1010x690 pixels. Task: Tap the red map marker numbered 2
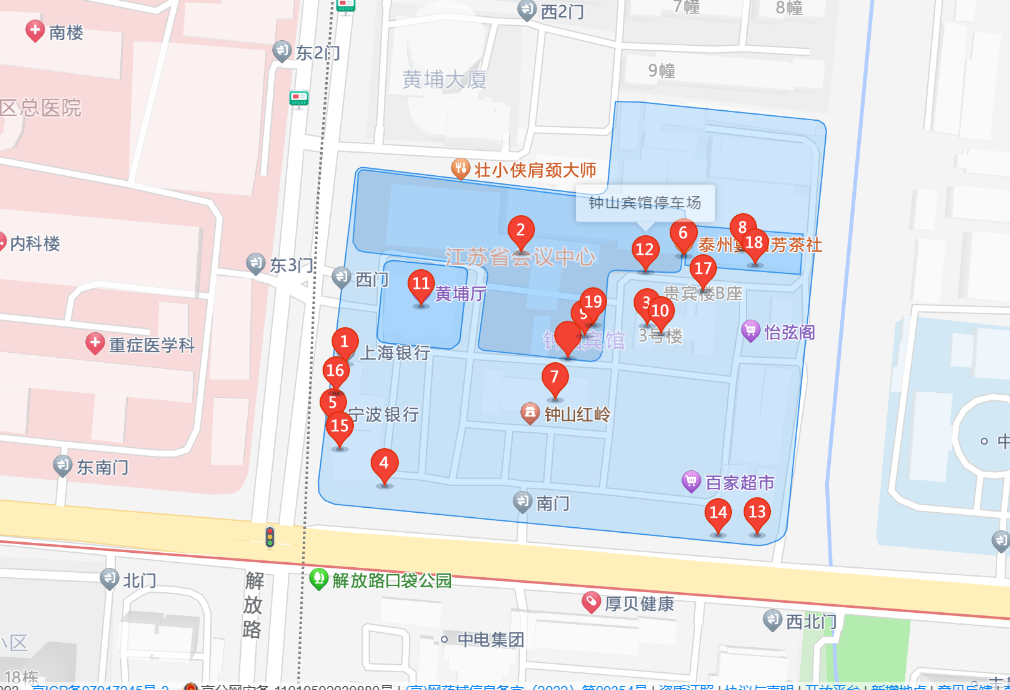[x=520, y=231]
